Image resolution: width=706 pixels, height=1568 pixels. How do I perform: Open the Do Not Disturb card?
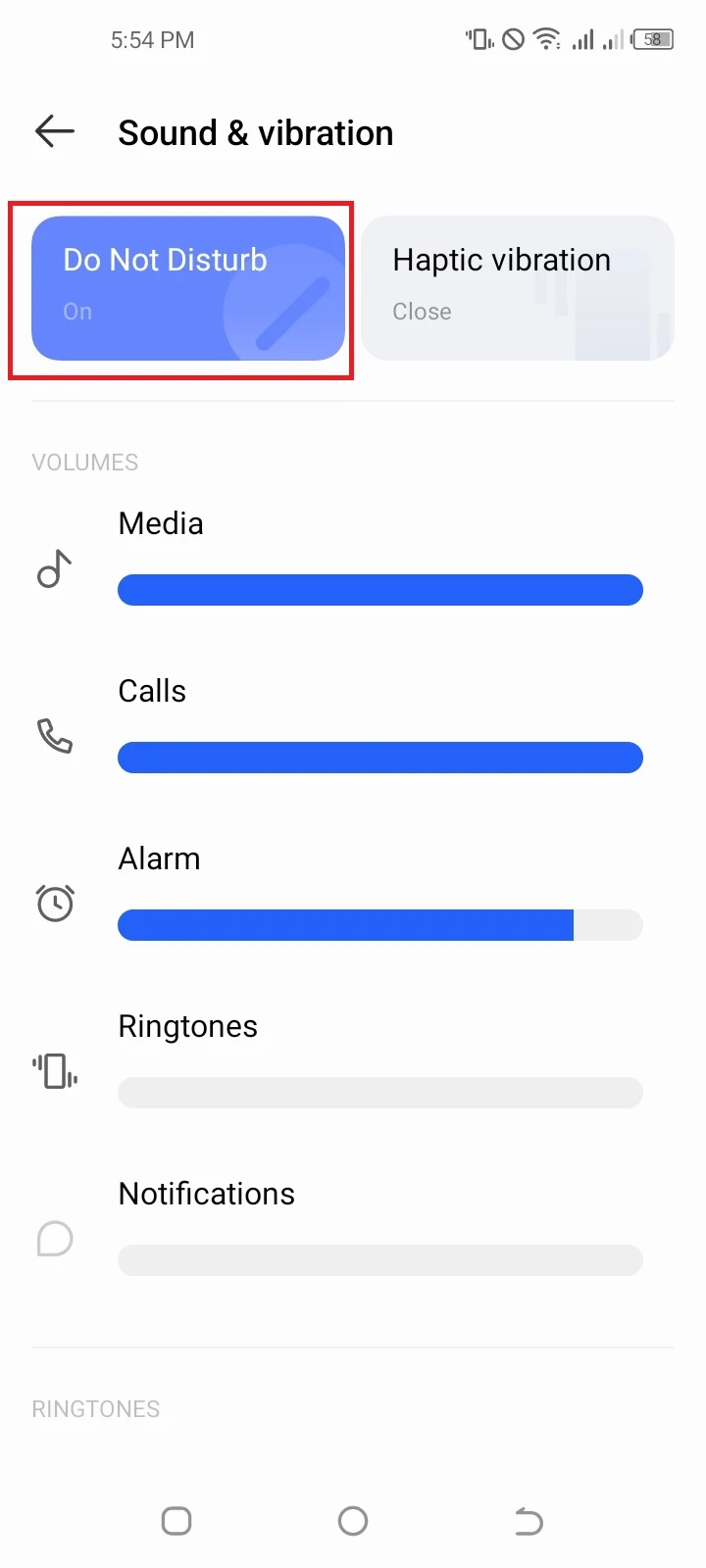188,288
